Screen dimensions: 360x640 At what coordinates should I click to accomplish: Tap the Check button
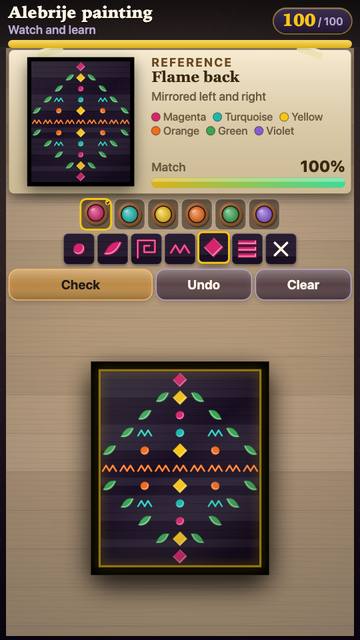coord(80,285)
